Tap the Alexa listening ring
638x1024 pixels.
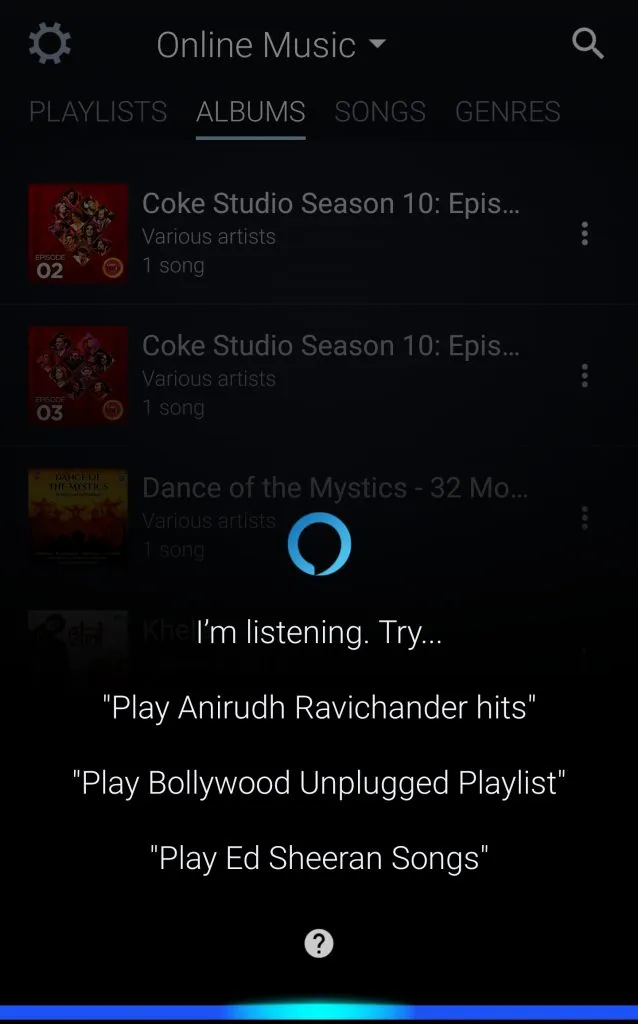[x=319, y=545]
